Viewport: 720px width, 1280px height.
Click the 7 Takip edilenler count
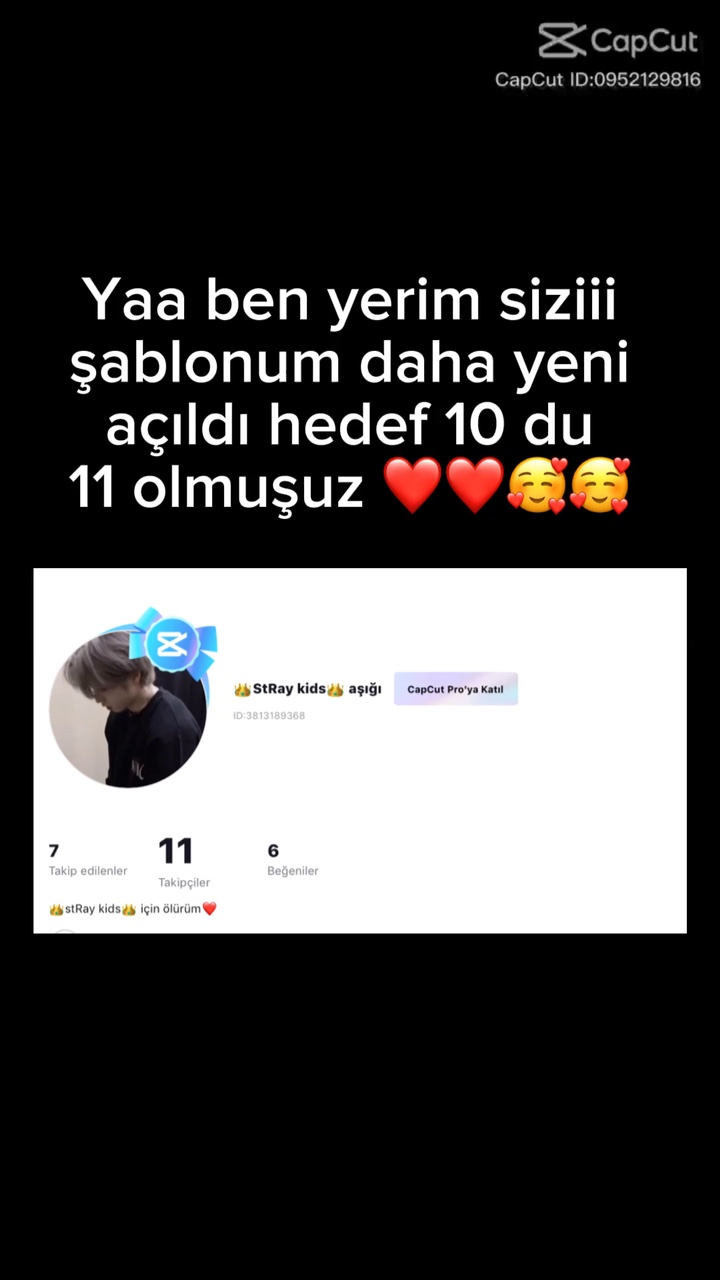point(87,858)
